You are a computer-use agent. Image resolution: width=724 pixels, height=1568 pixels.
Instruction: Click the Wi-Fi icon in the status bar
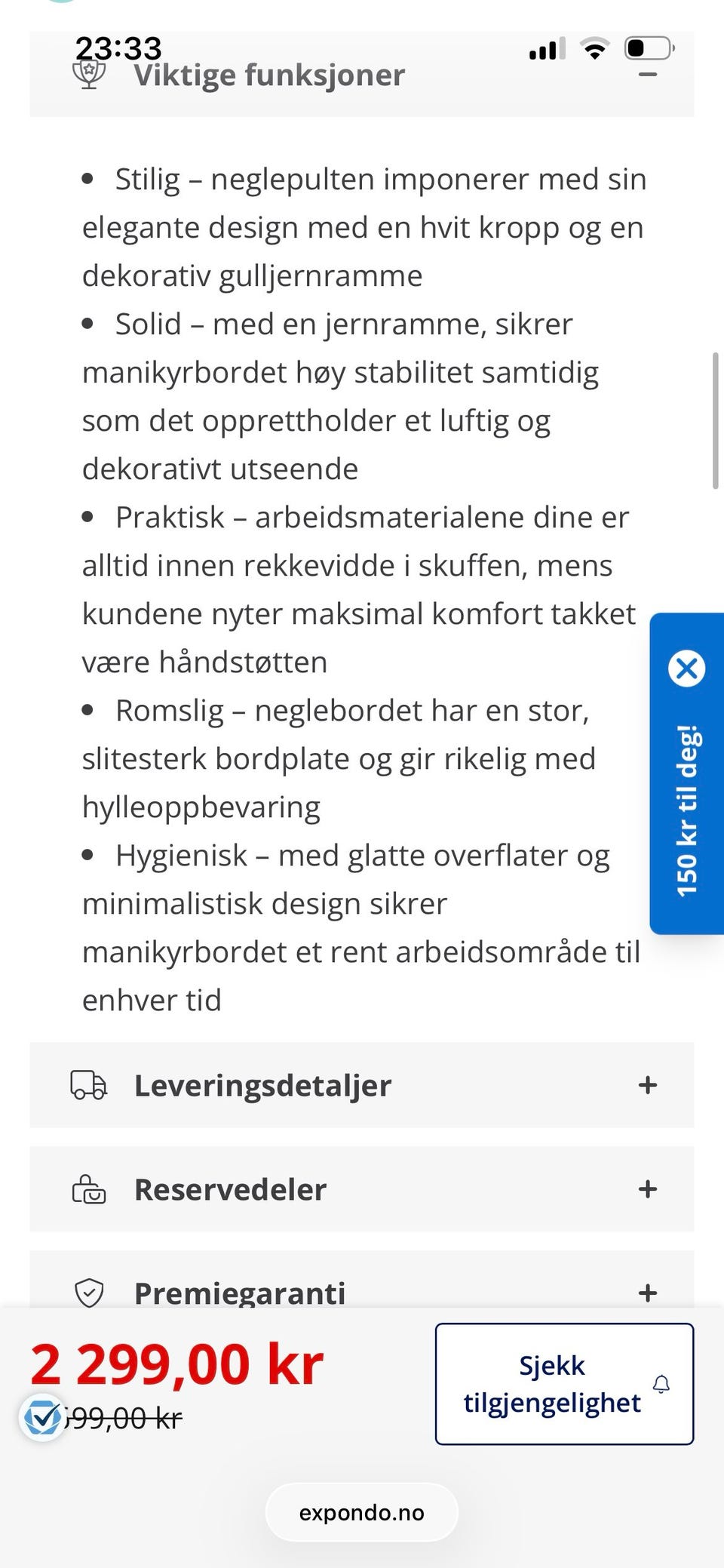pyautogui.click(x=594, y=48)
